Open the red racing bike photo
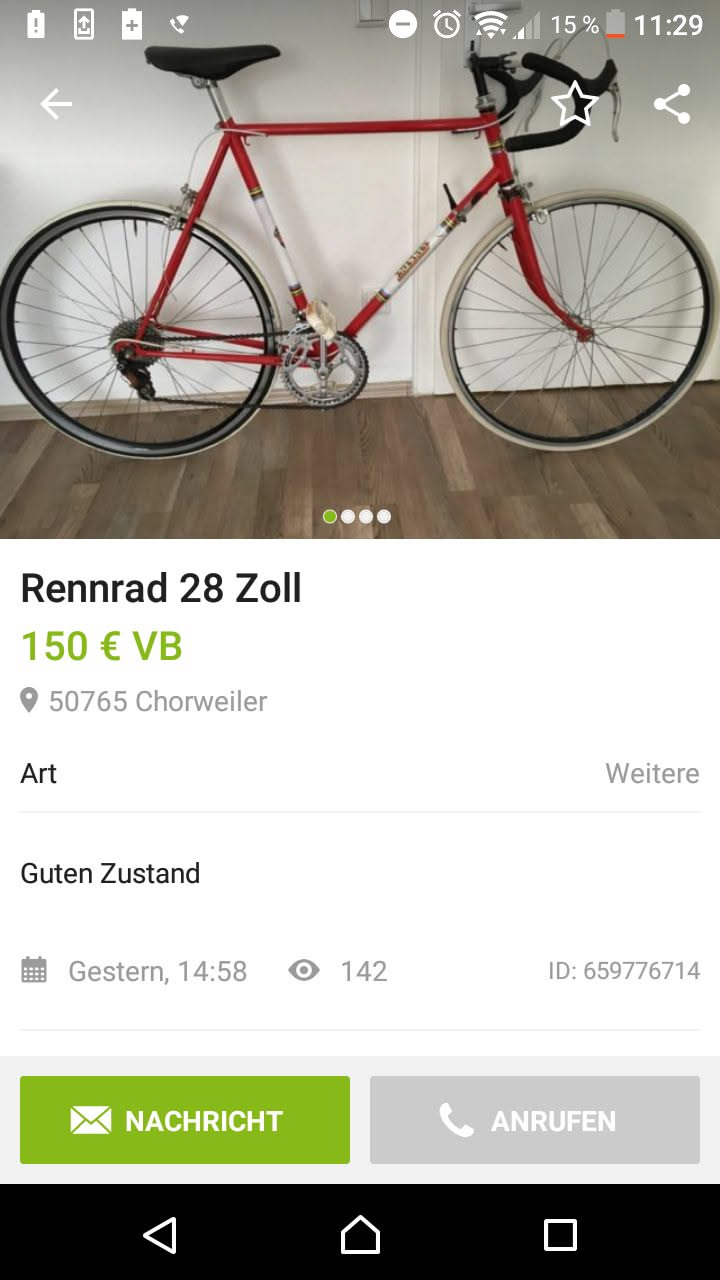 pyautogui.click(x=360, y=300)
